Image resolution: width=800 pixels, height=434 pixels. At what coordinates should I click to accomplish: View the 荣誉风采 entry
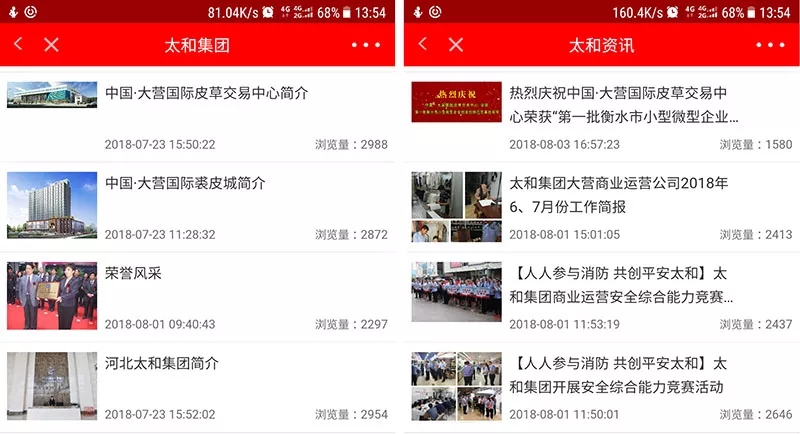133,273
